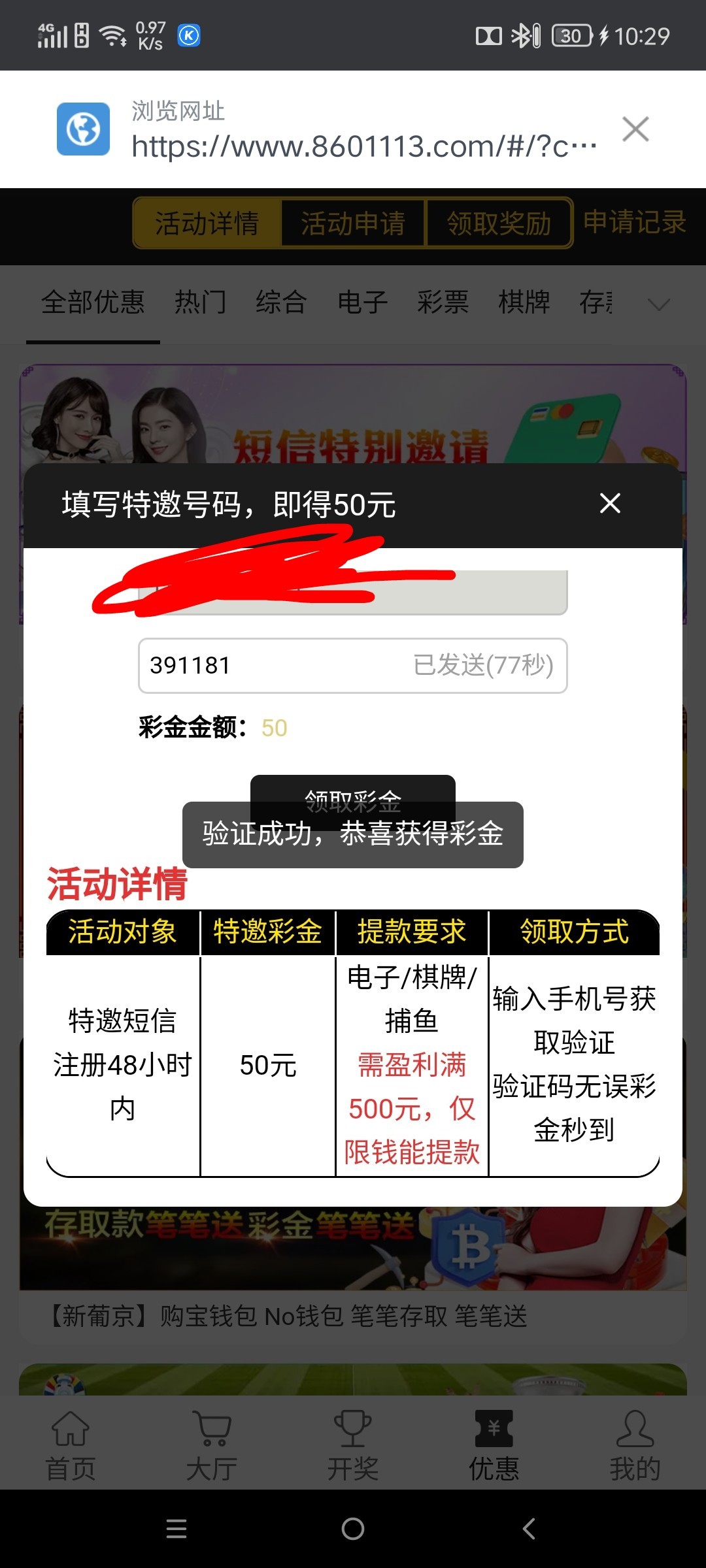Close the browsing URL bar
Viewport: 706px width, 1568px height.
(x=635, y=129)
